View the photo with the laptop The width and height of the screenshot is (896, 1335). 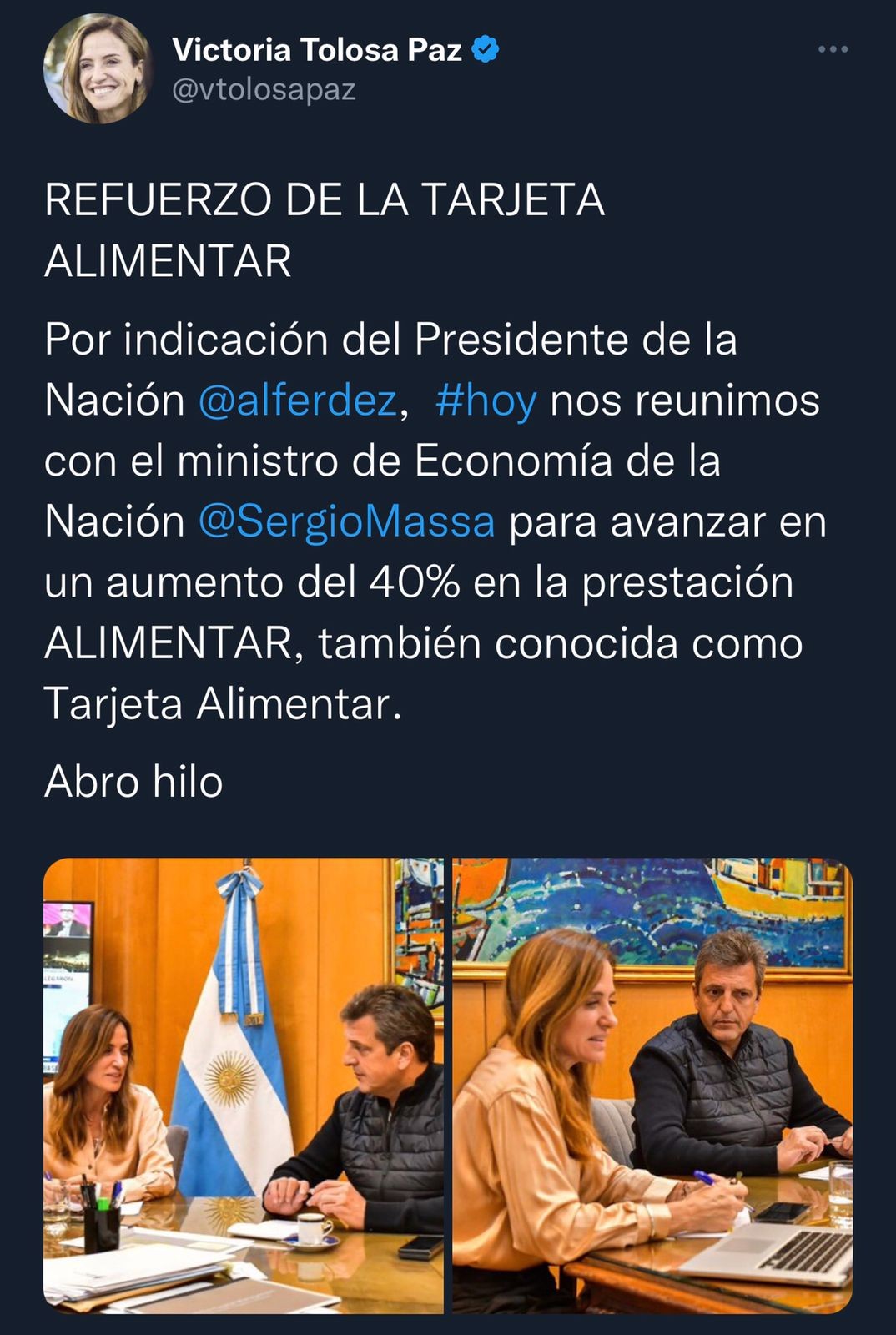coord(652,1085)
